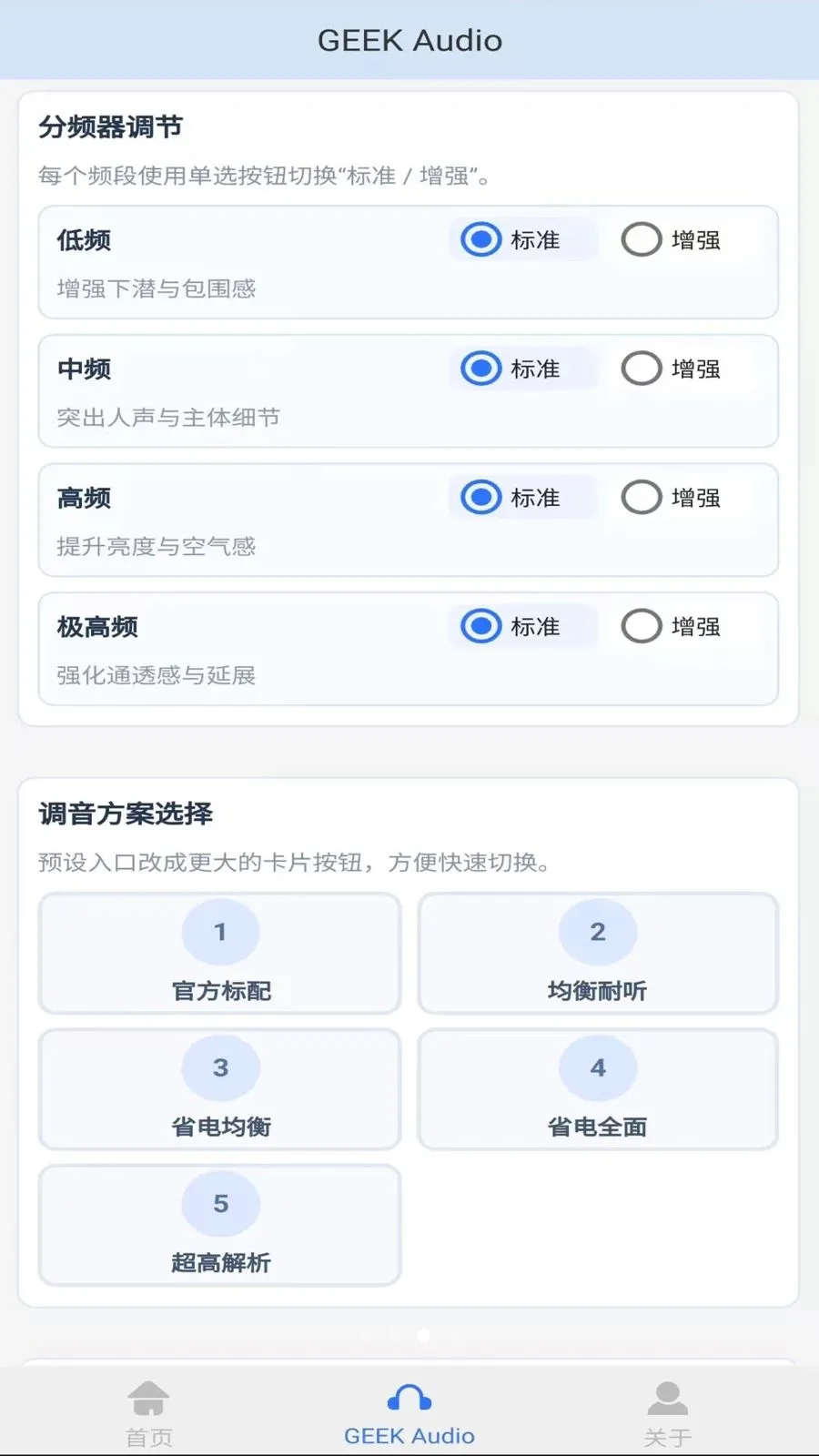Switch to the 首页 tab

pos(148,1410)
